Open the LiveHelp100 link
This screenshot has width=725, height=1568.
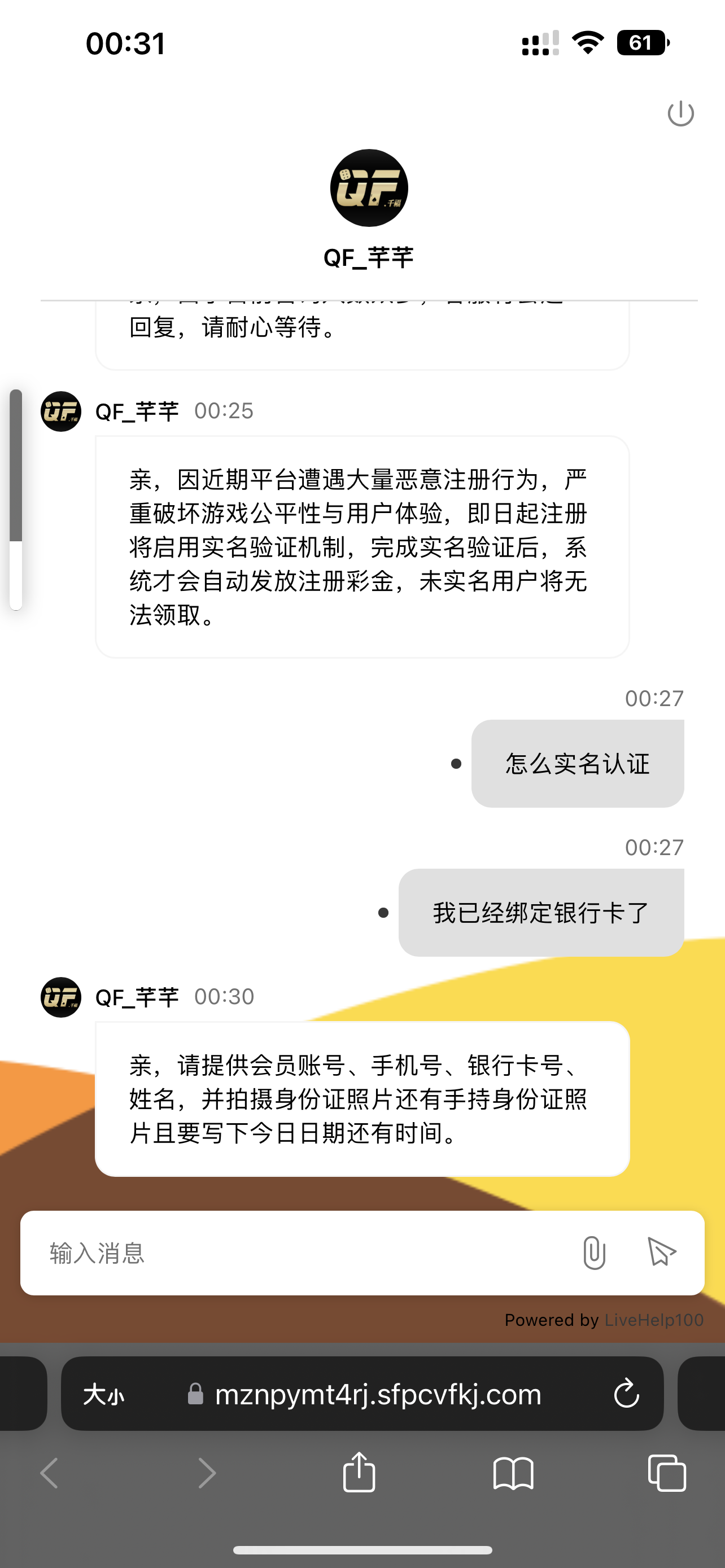tap(654, 1320)
